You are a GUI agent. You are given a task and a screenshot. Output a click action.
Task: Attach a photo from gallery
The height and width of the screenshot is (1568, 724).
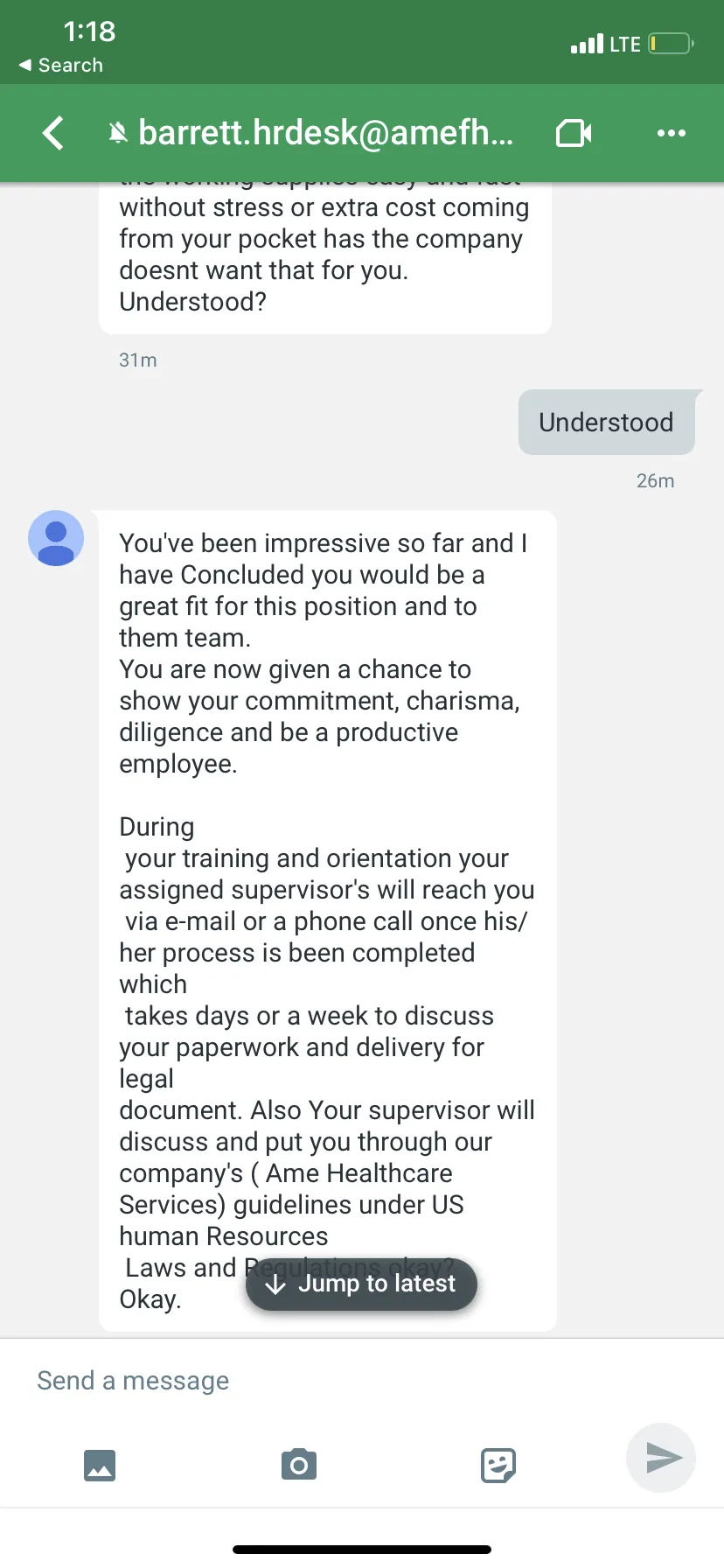pos(100,1464)
